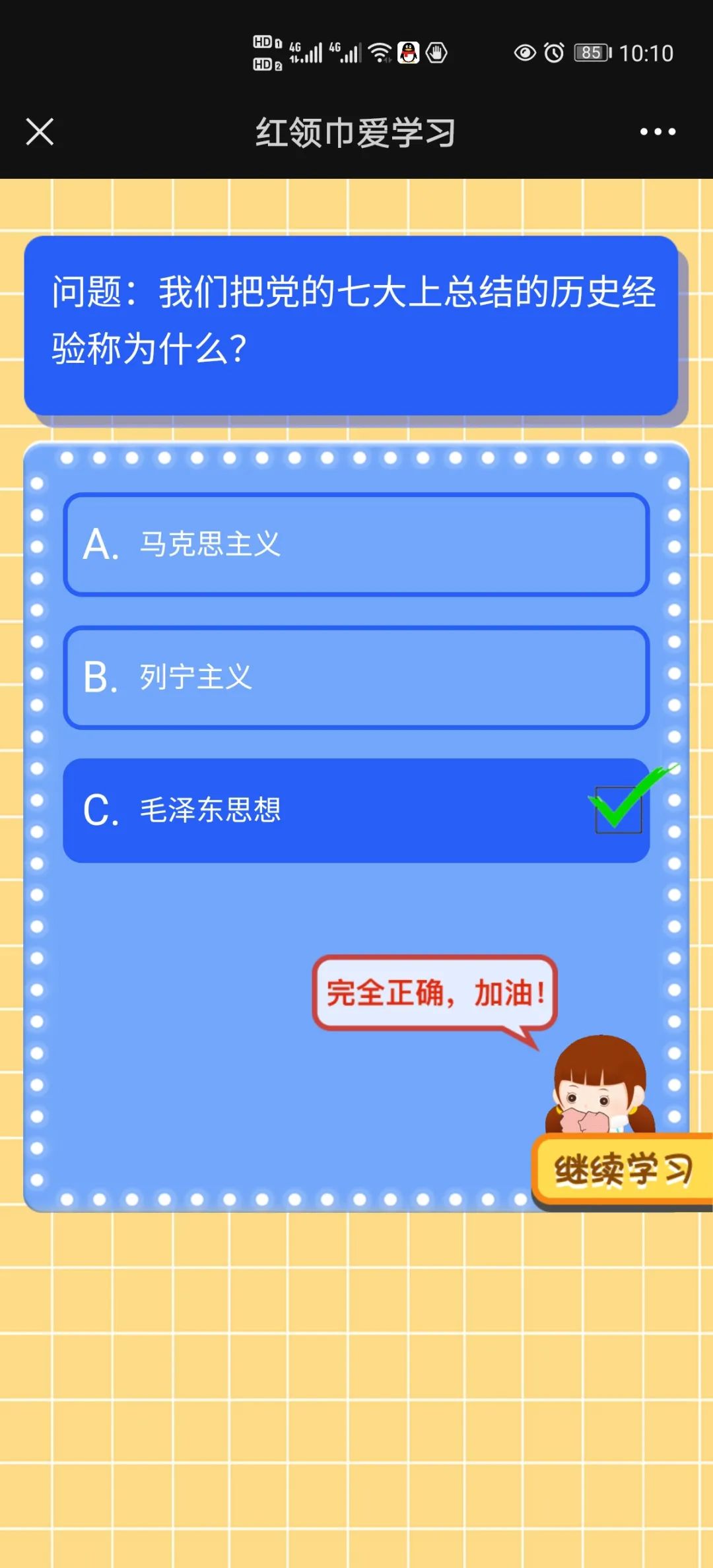Pick answer C 毛泽东思想
Screen dimensions: 713x1568
pyautogui.click(x=356, y=810)
